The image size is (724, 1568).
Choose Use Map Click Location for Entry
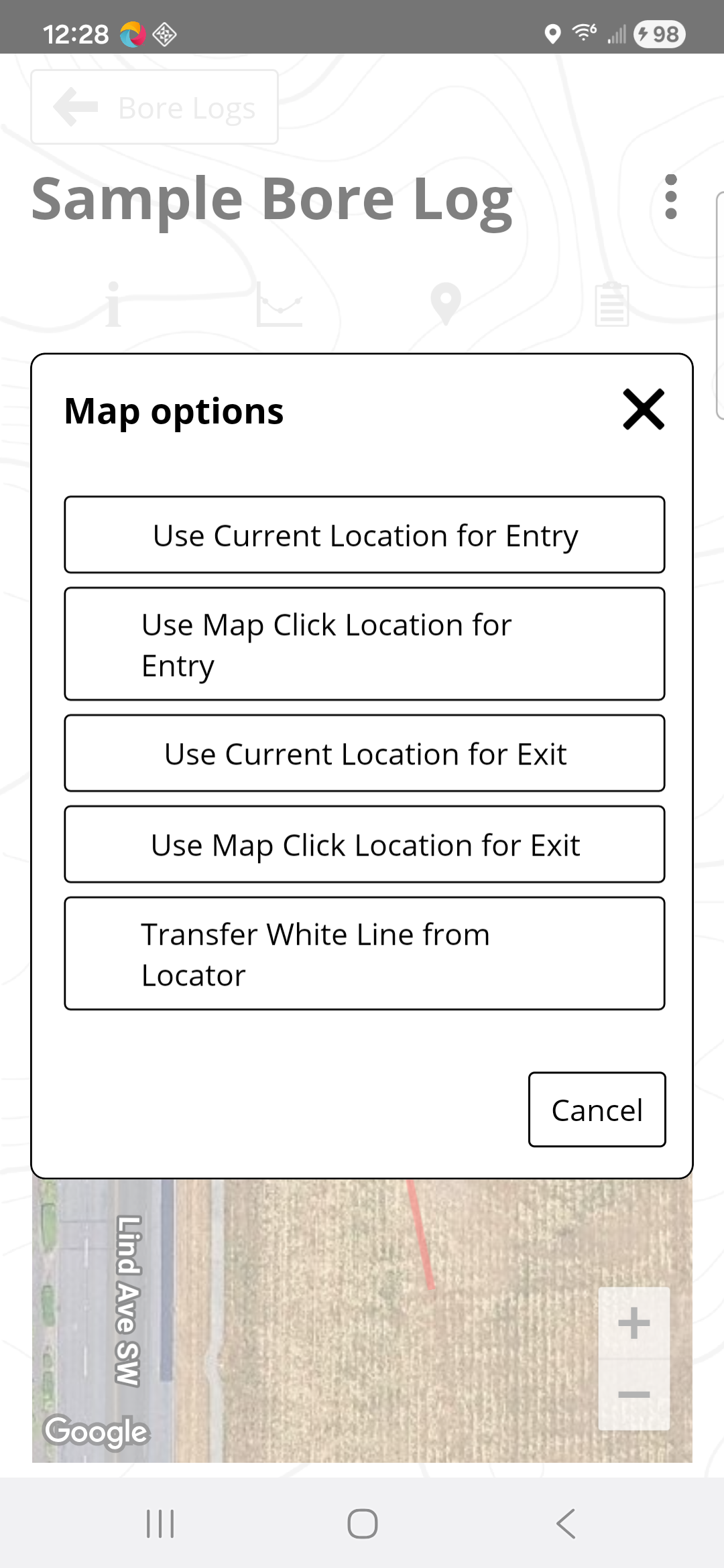[365, 644]
